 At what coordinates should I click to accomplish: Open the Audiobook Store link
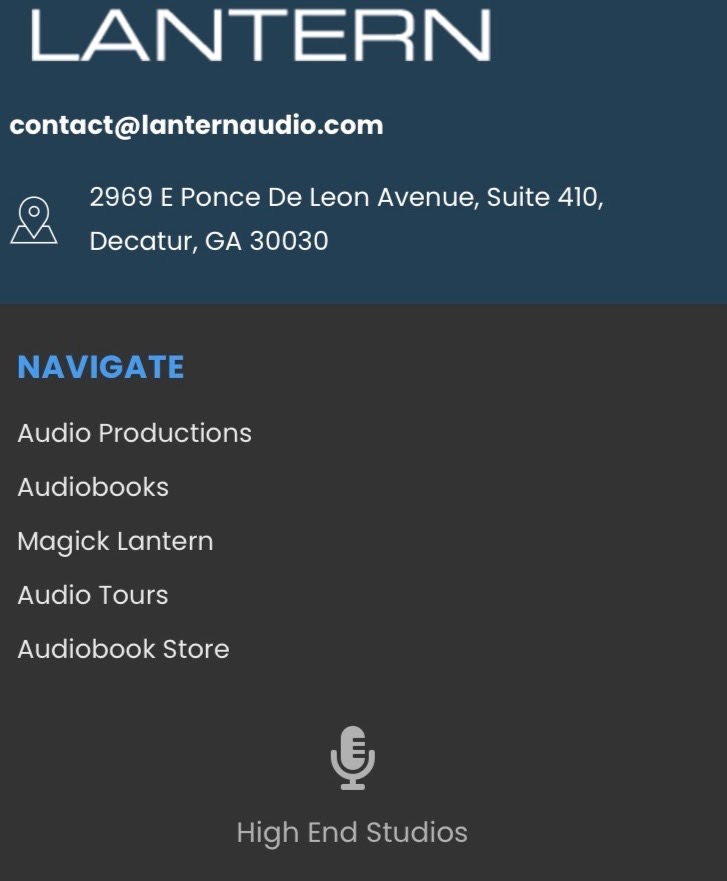[x=123, y=649]
